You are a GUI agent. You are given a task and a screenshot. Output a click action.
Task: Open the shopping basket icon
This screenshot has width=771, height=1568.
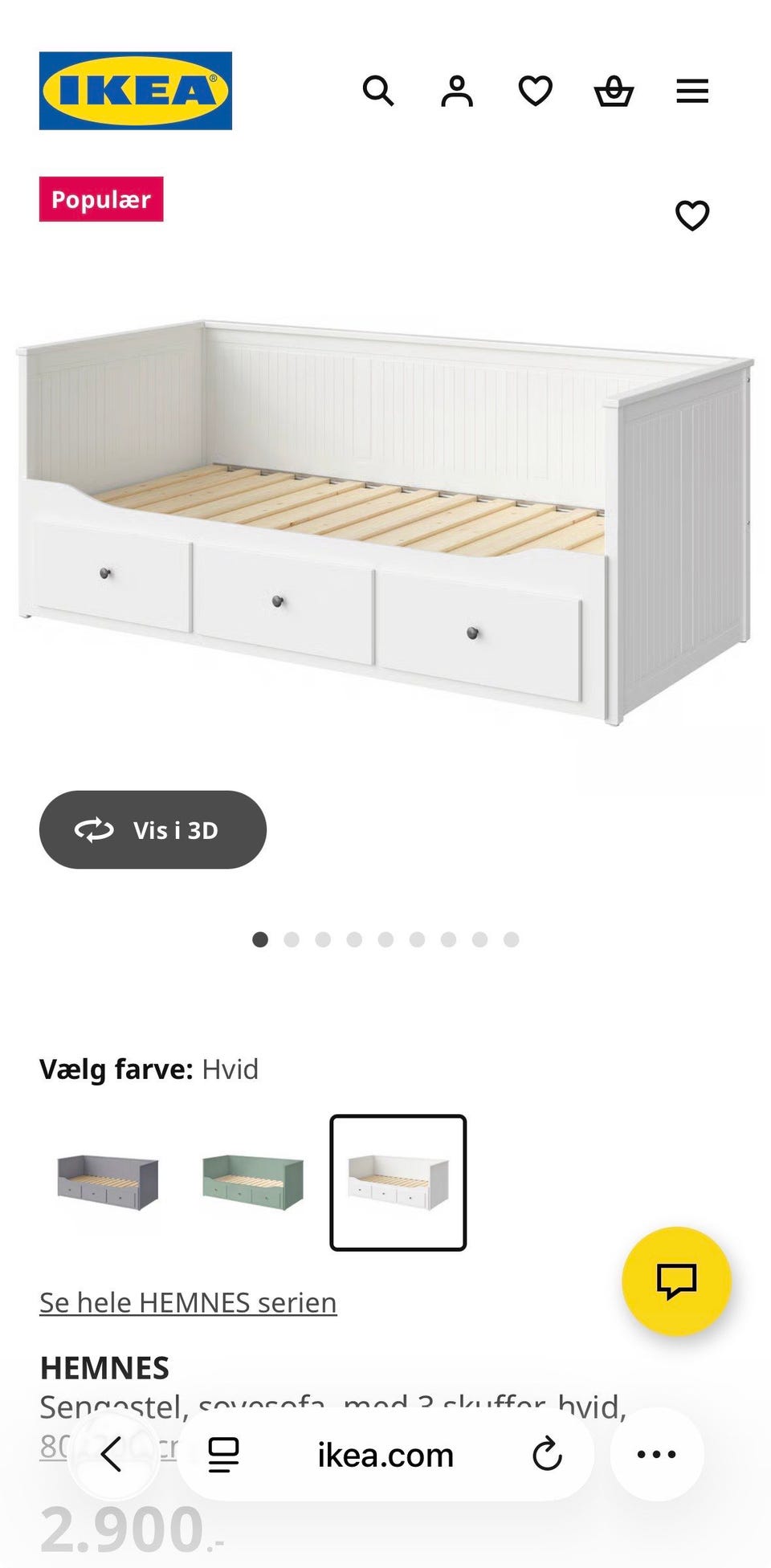pos(612,91)
